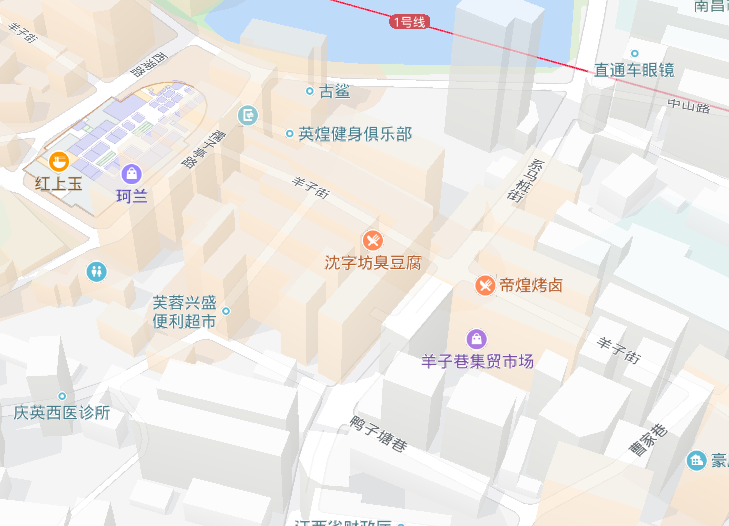Tap the public restroom marker
729x526 pixels.
96,271
